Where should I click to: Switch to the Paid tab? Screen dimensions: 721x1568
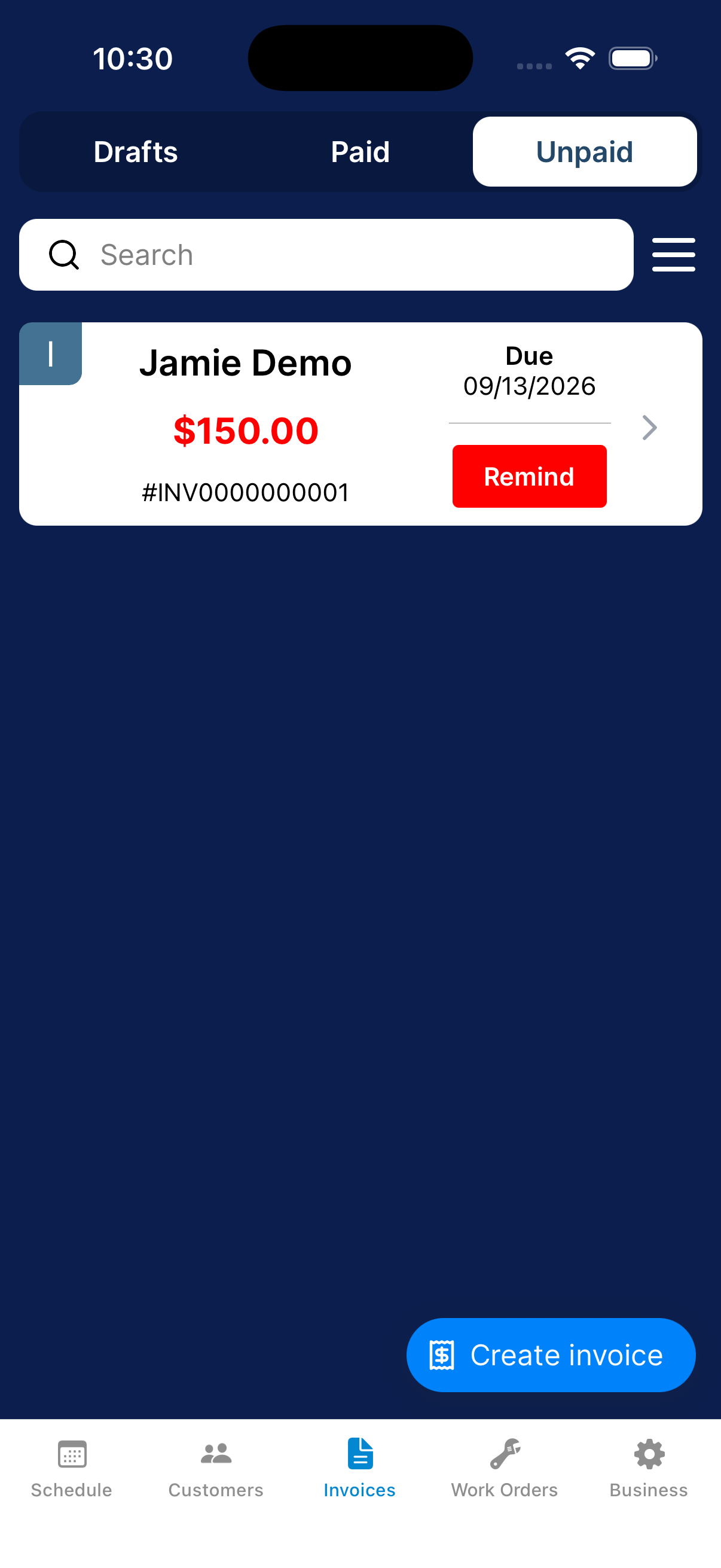(x=360, y=151)
